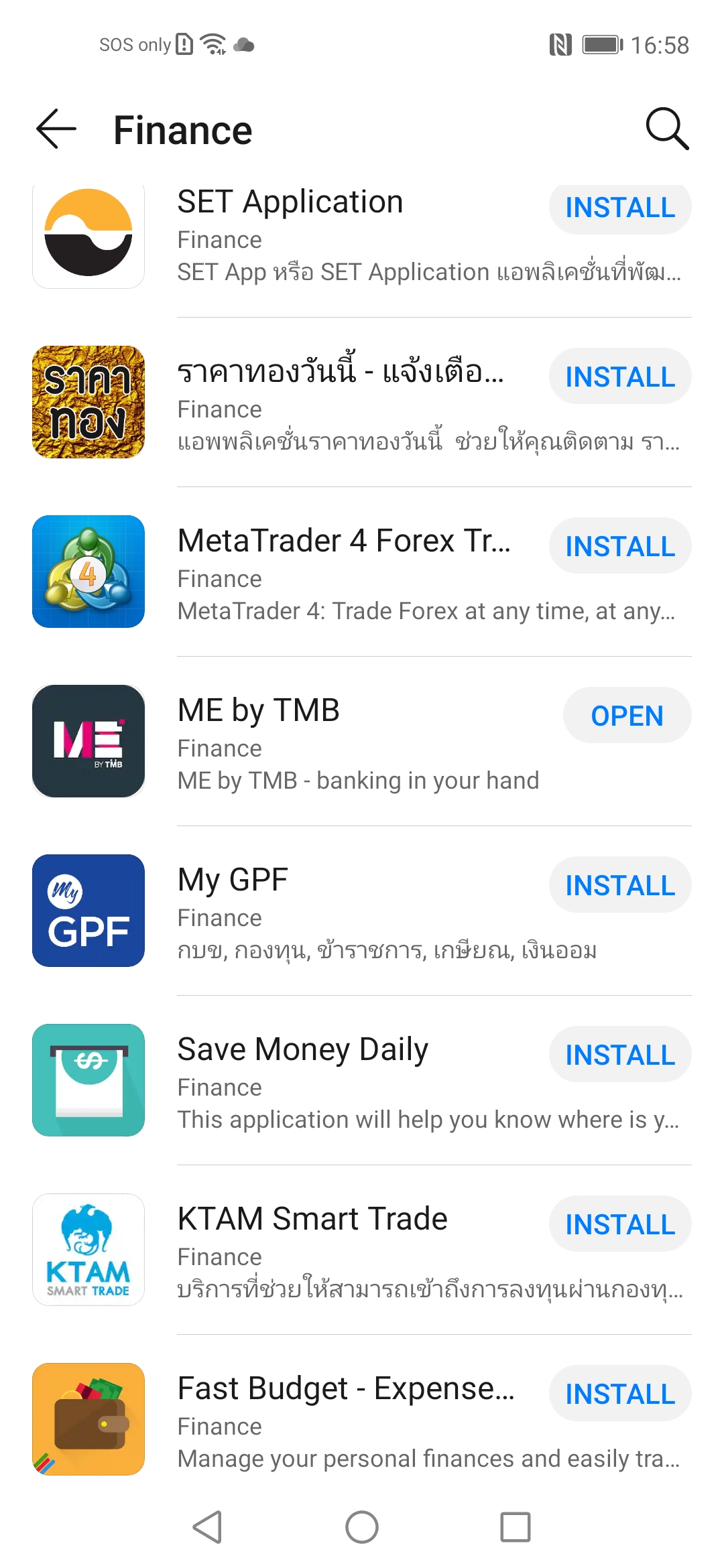Install My GPF
This screenshot has height=1568, width=724.
pyautogui.click(x=620, y=885)
